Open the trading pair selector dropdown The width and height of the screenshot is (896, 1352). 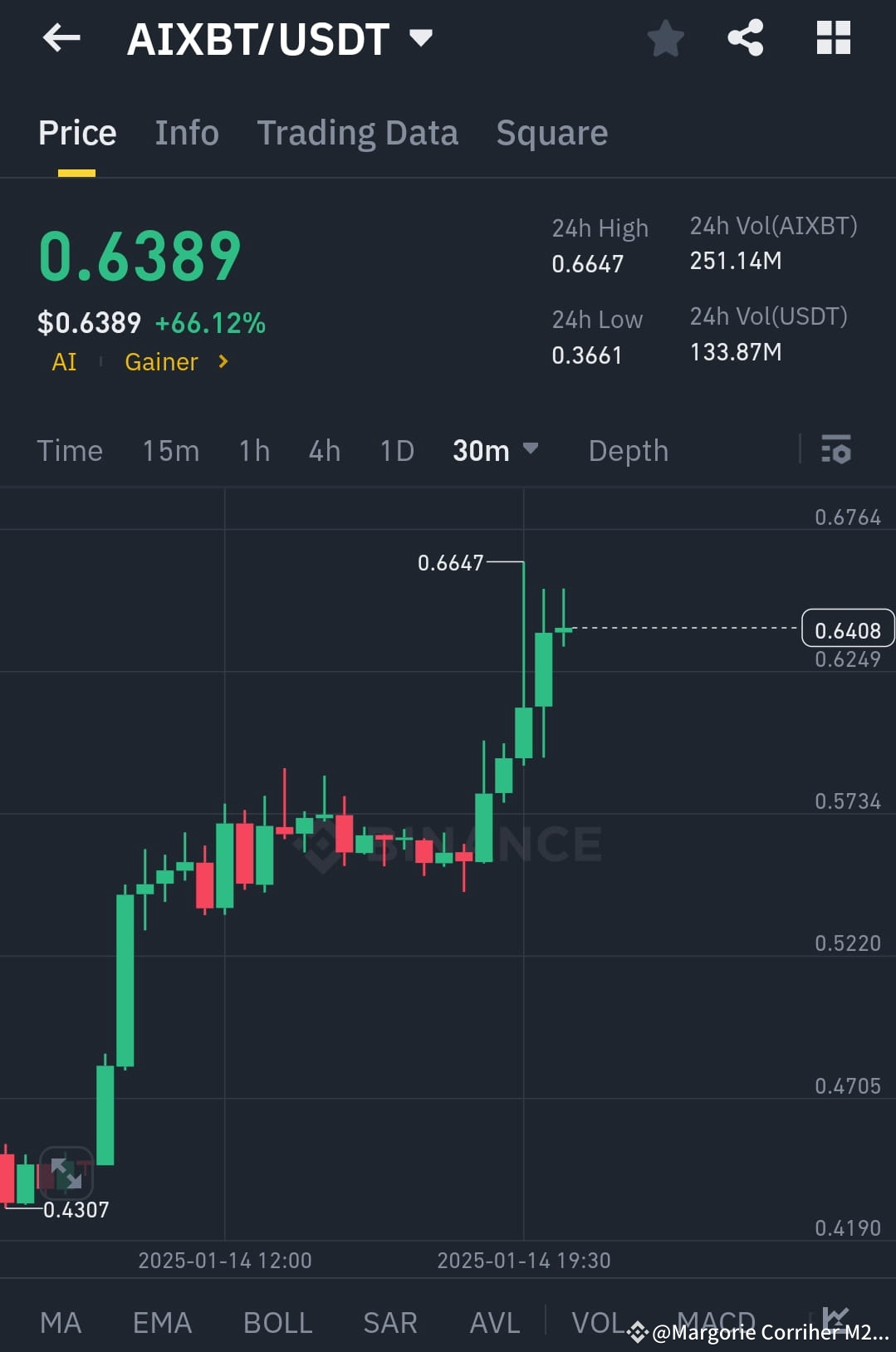(x=421, y=37)
